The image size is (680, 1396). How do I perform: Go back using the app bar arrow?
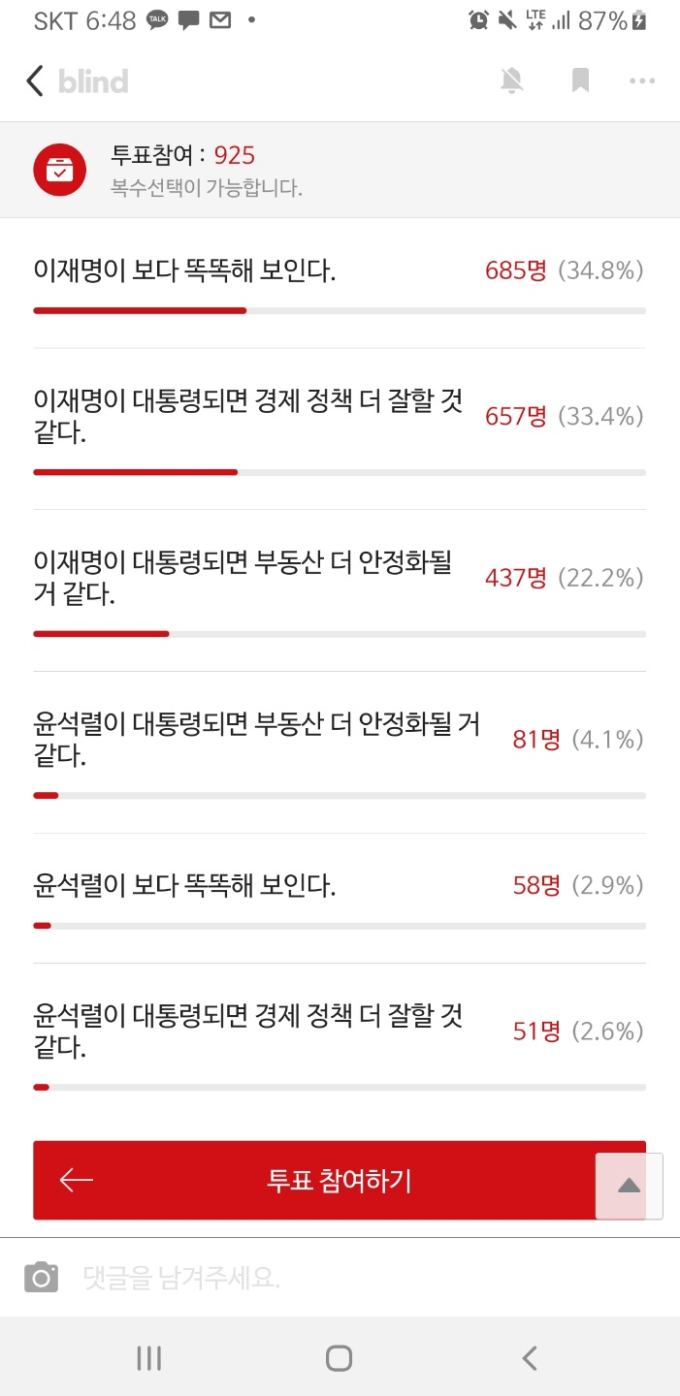(35, 81)
